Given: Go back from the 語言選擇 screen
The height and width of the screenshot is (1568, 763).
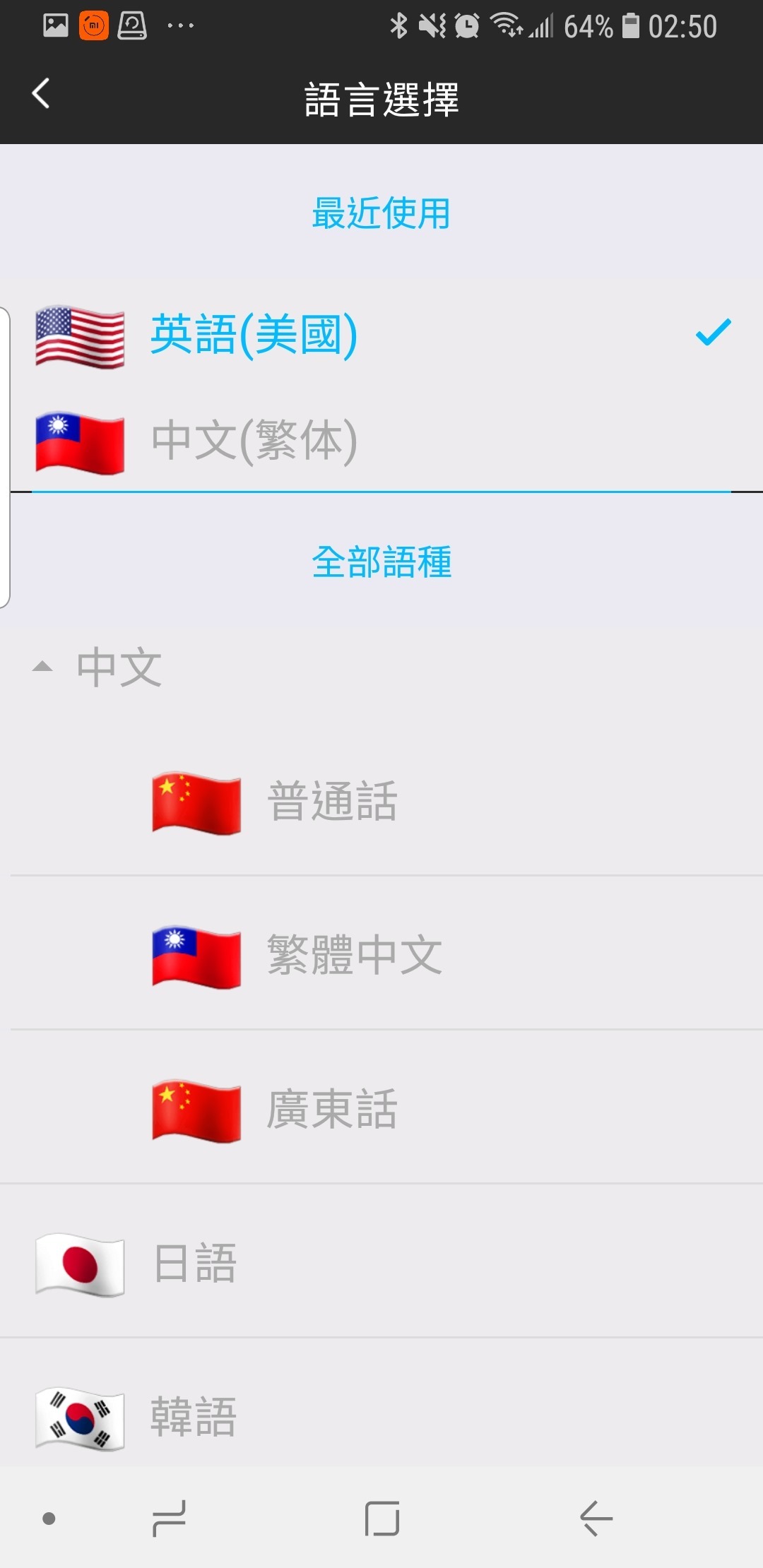Looking at the screenshot, I should click(41, 94).
